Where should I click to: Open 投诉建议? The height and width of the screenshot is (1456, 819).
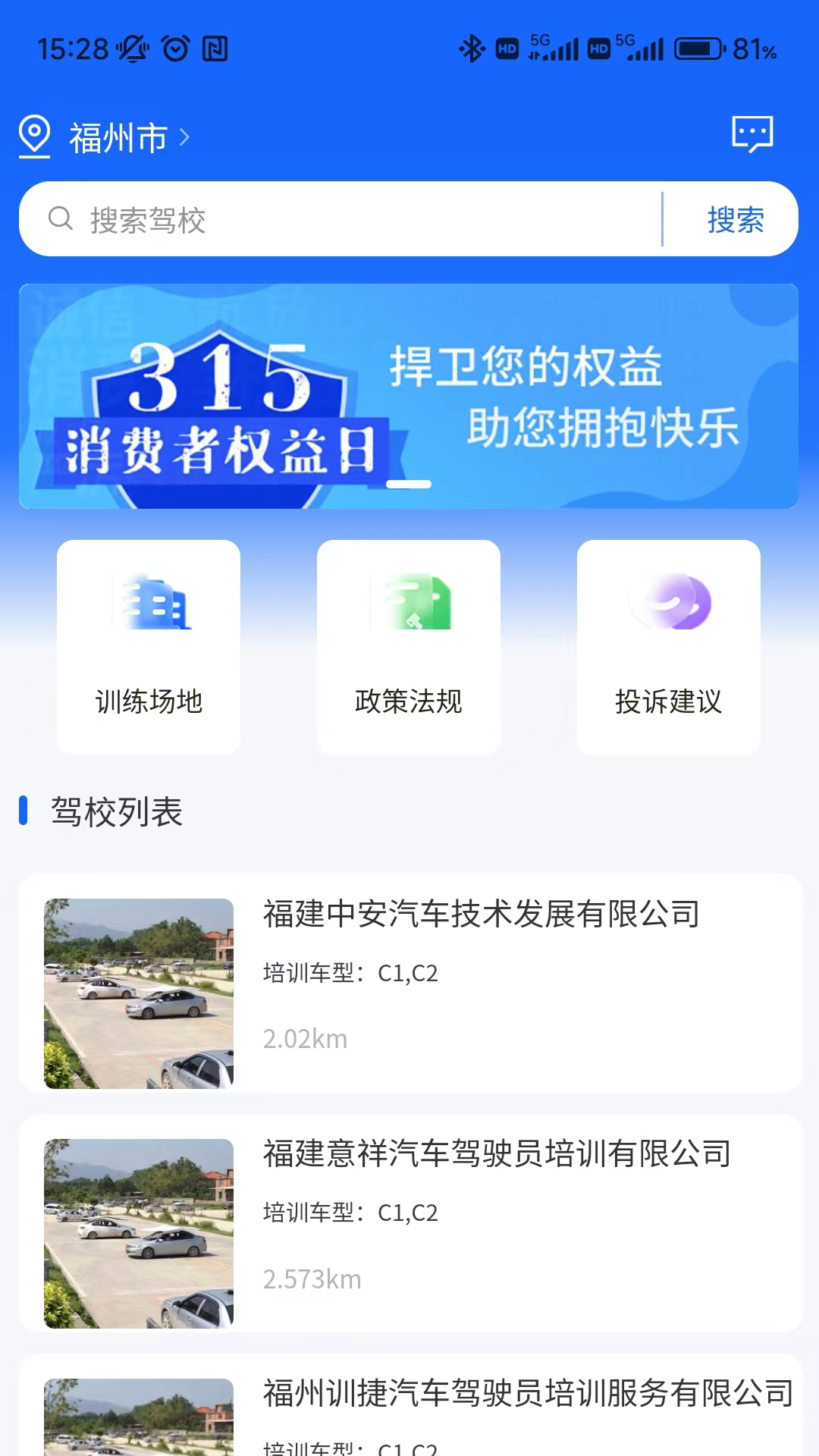(x=668, y=647)
